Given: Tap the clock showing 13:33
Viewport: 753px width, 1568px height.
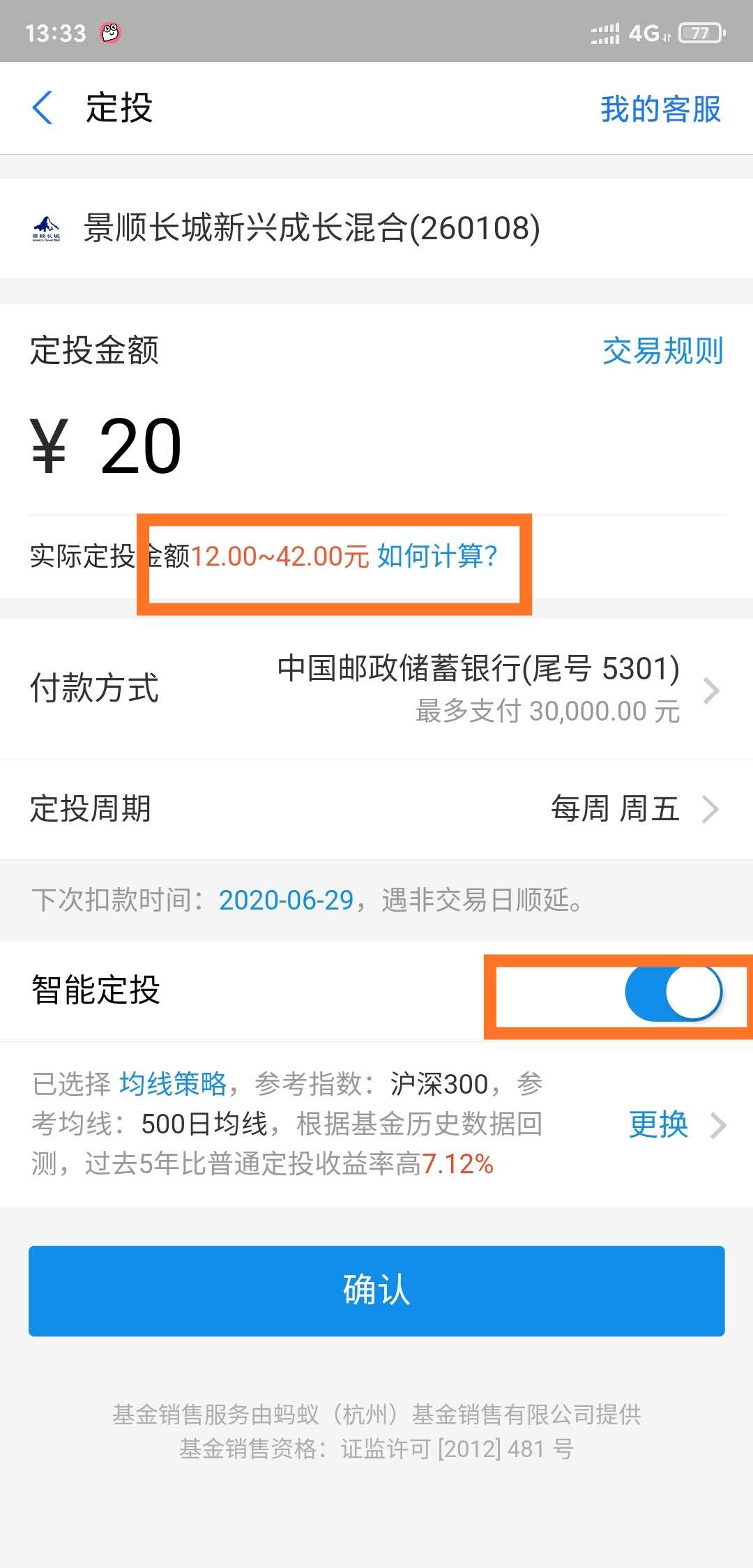Looking at the screenshot, I should (56, 31).
